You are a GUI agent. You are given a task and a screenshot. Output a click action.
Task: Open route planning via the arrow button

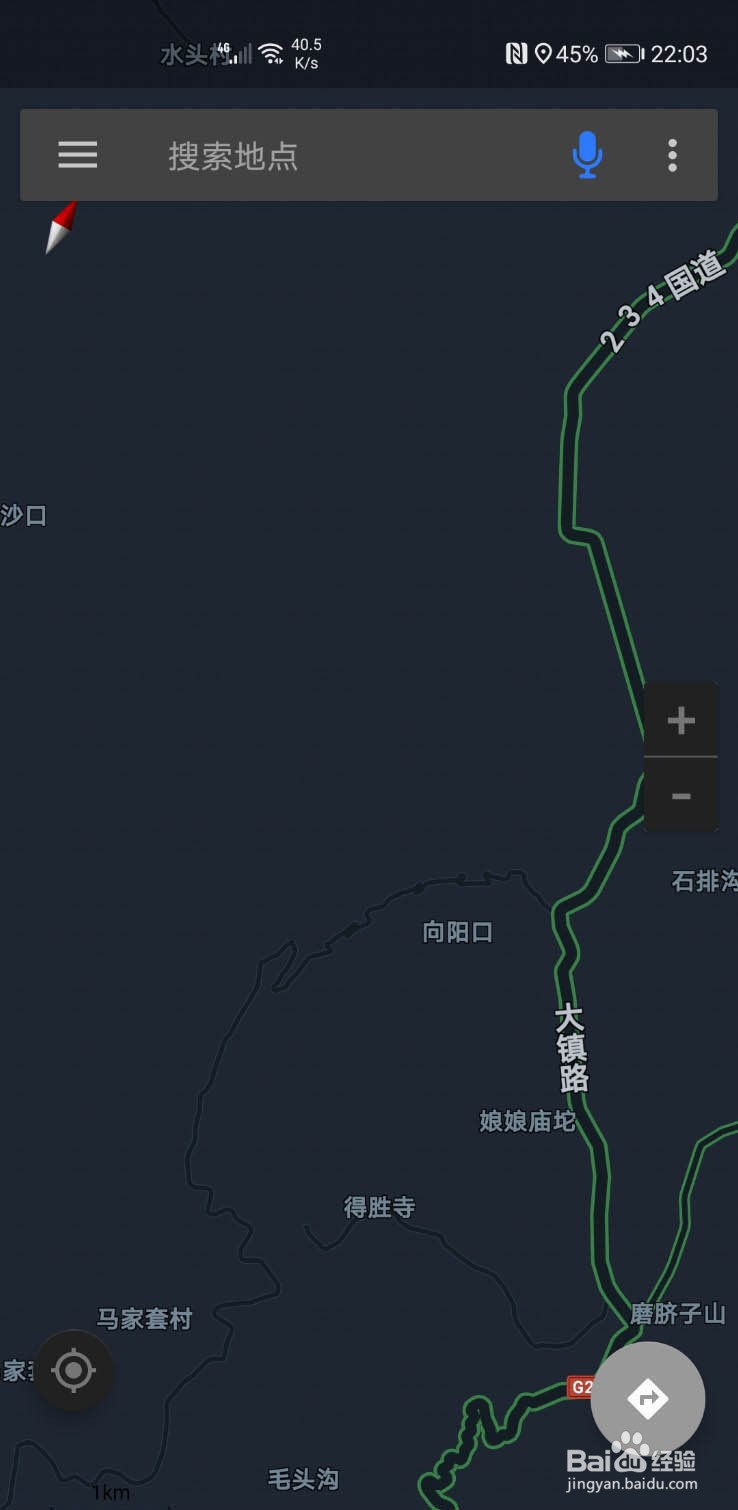(648, 1399)
